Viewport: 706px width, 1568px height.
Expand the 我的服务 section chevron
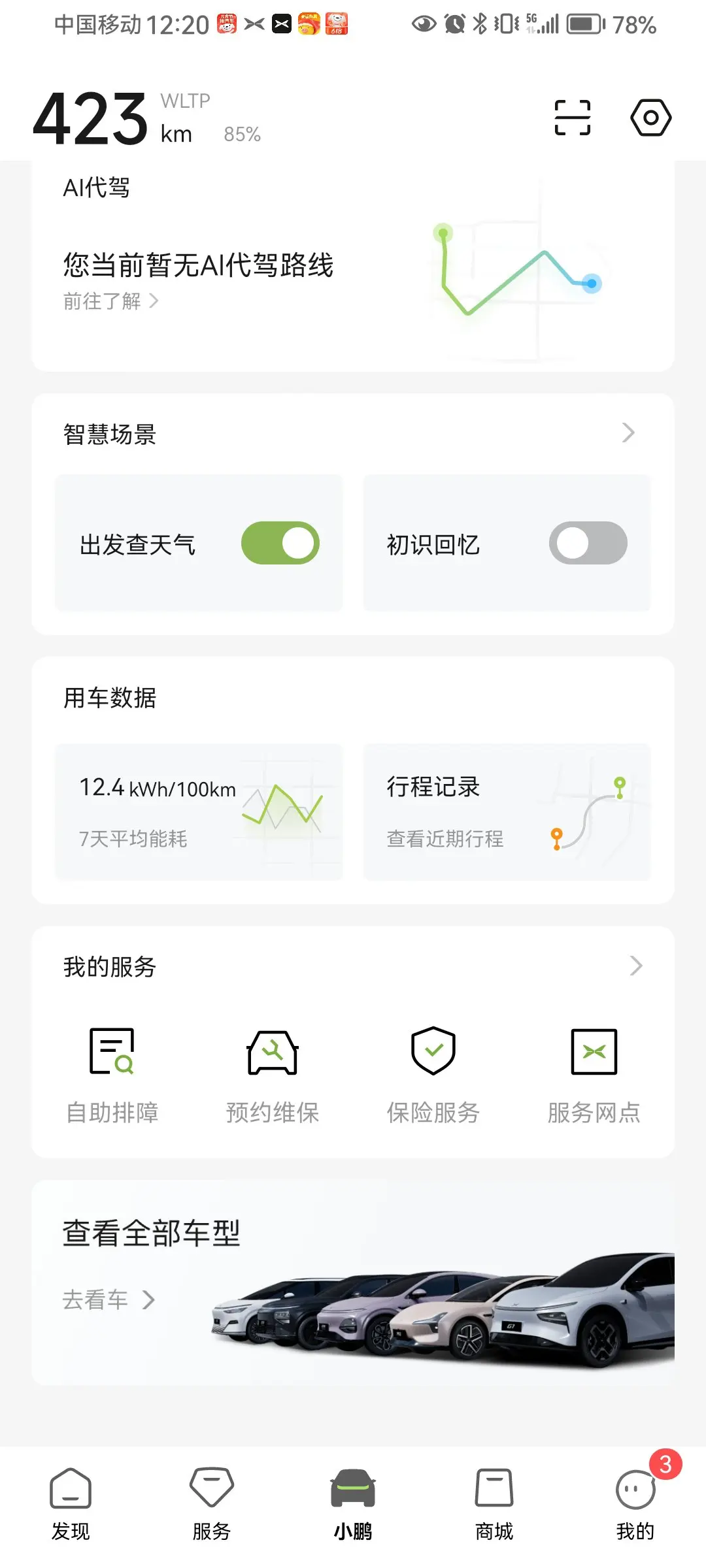click(x=636, y=966)
